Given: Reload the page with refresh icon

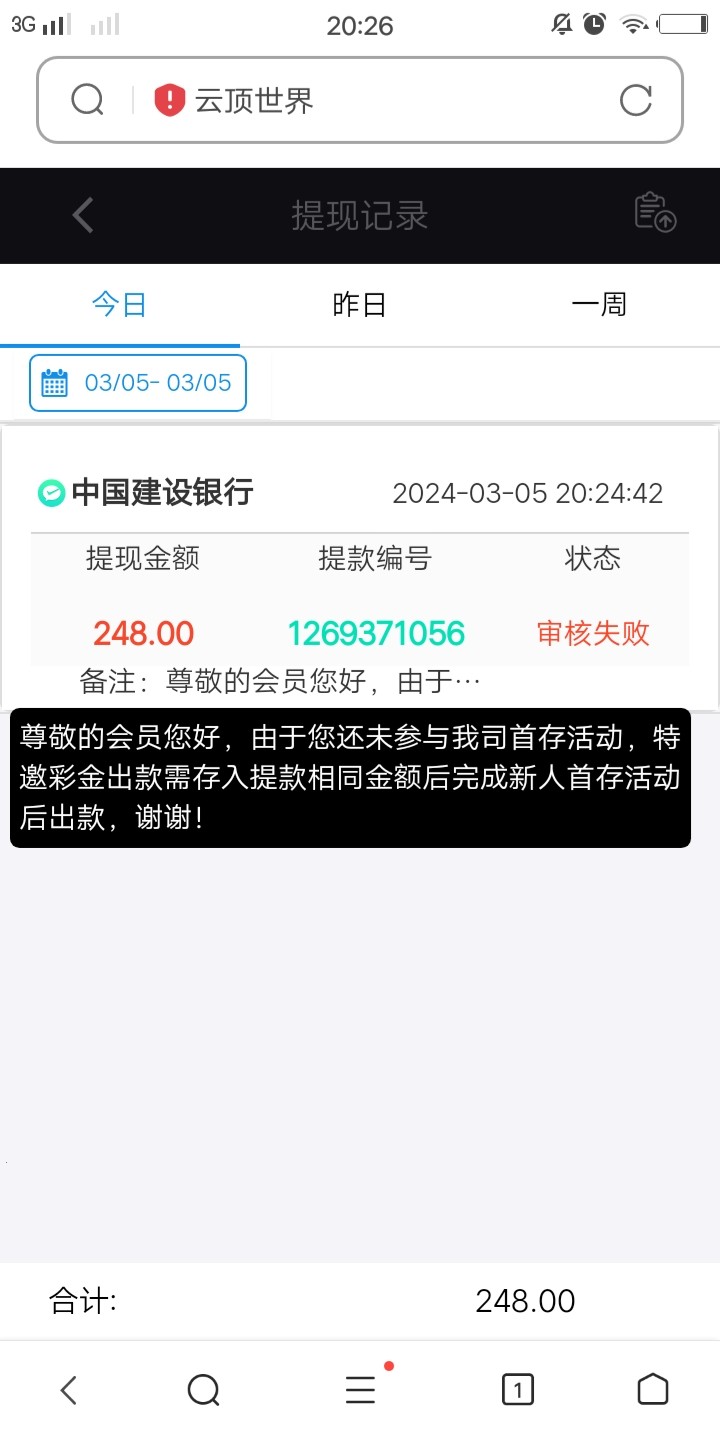Looking at the screenshot, I should [x=636, y=100].
